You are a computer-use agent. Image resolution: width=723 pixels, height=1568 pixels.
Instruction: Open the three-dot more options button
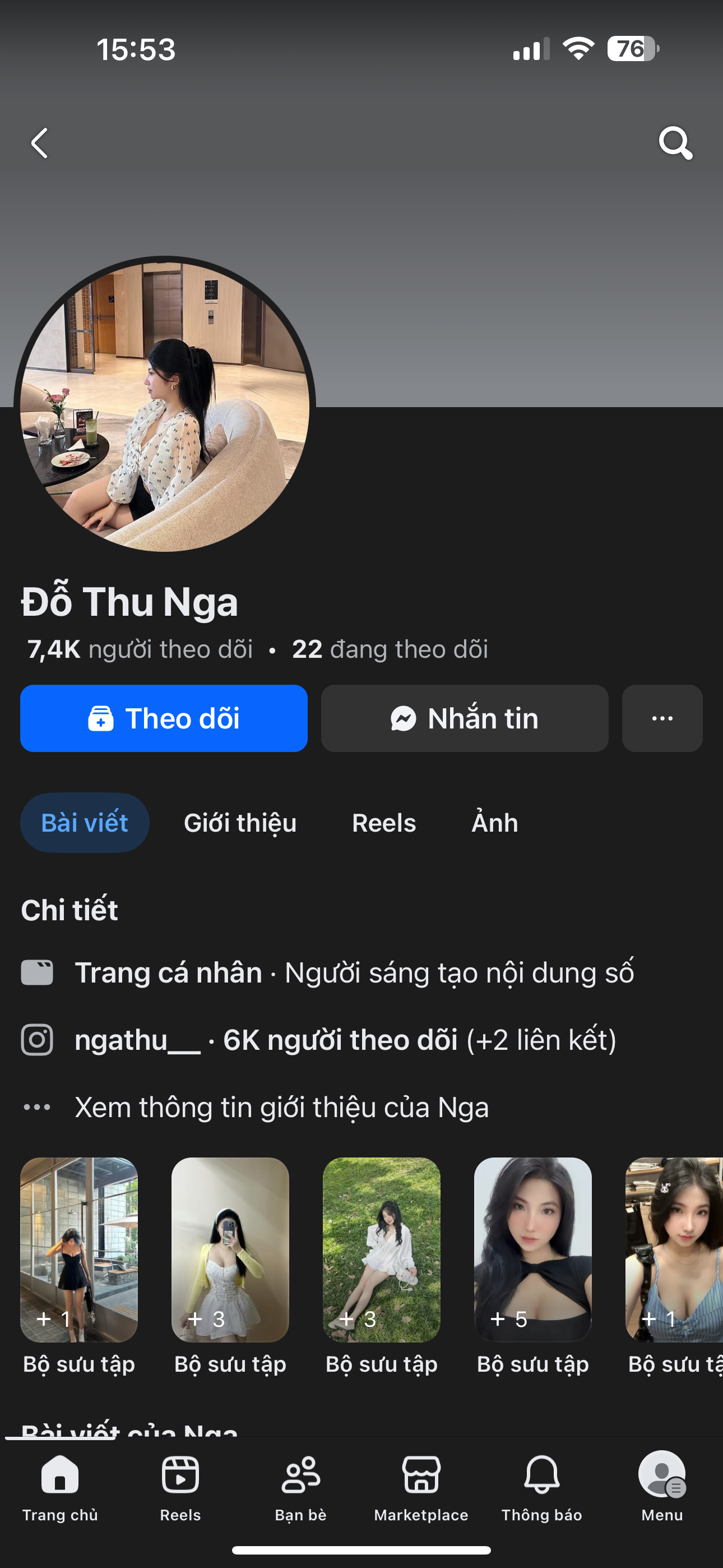[662, 718]
